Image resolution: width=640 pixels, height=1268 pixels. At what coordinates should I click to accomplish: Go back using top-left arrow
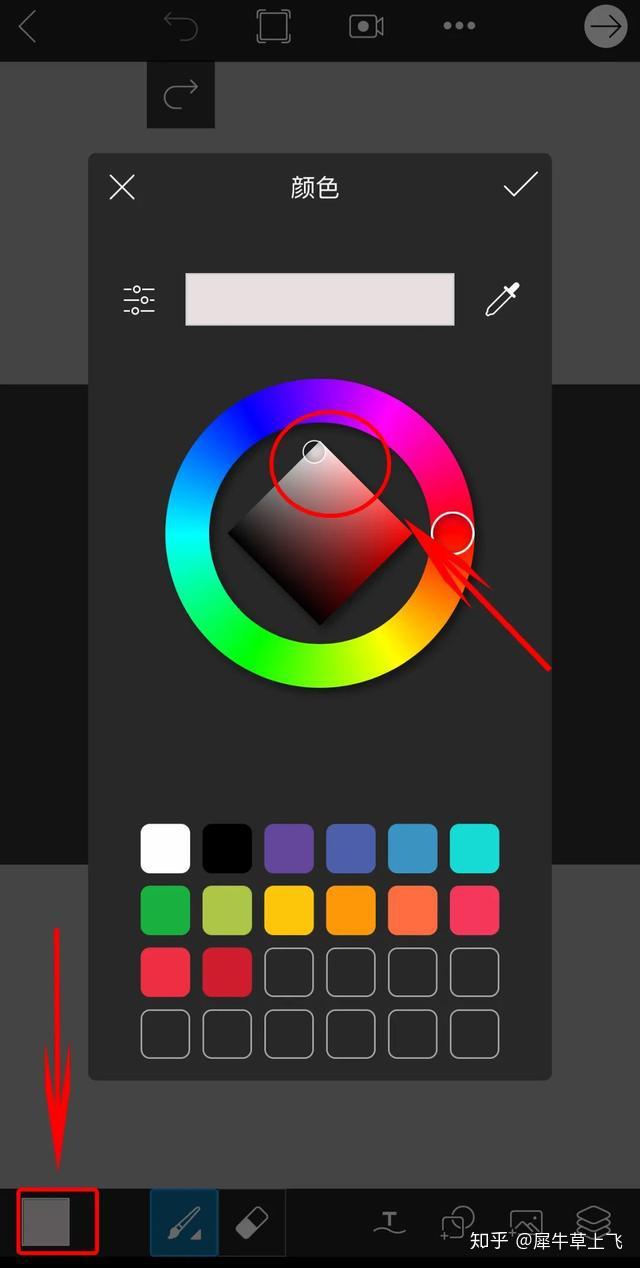click(28, 27)
